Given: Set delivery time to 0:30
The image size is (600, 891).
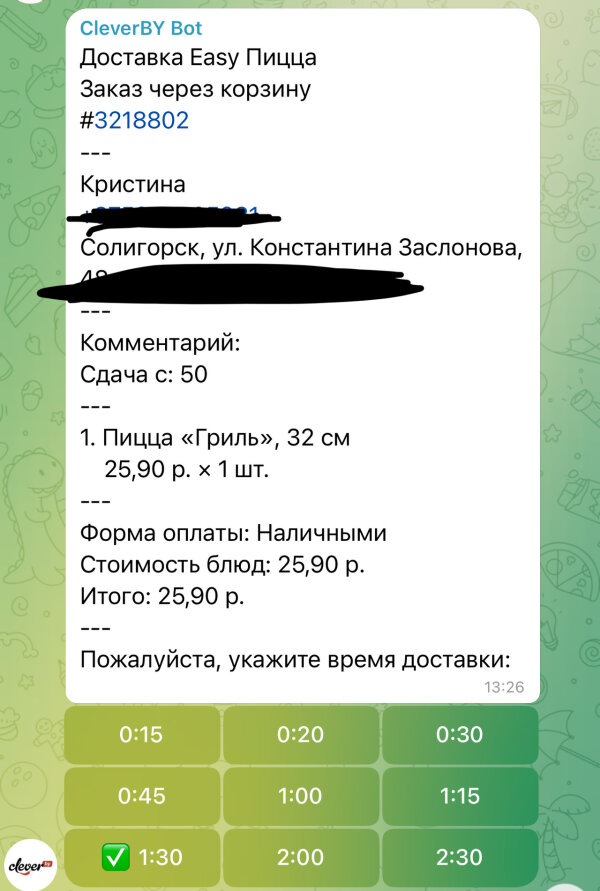Looking at the screenshot, I should click(x=460, y=734).
